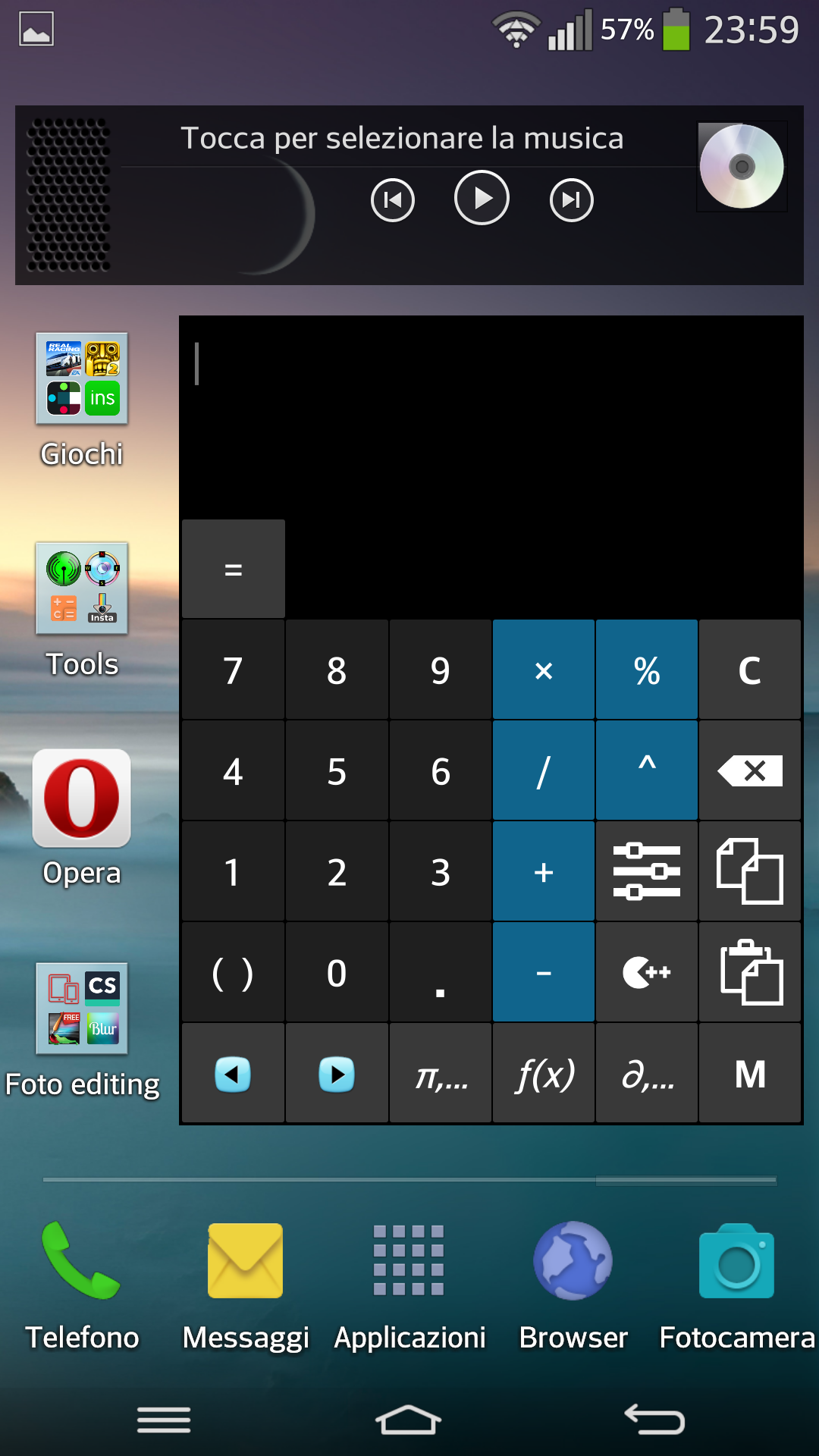Go to the previous track

pos(392,200)
